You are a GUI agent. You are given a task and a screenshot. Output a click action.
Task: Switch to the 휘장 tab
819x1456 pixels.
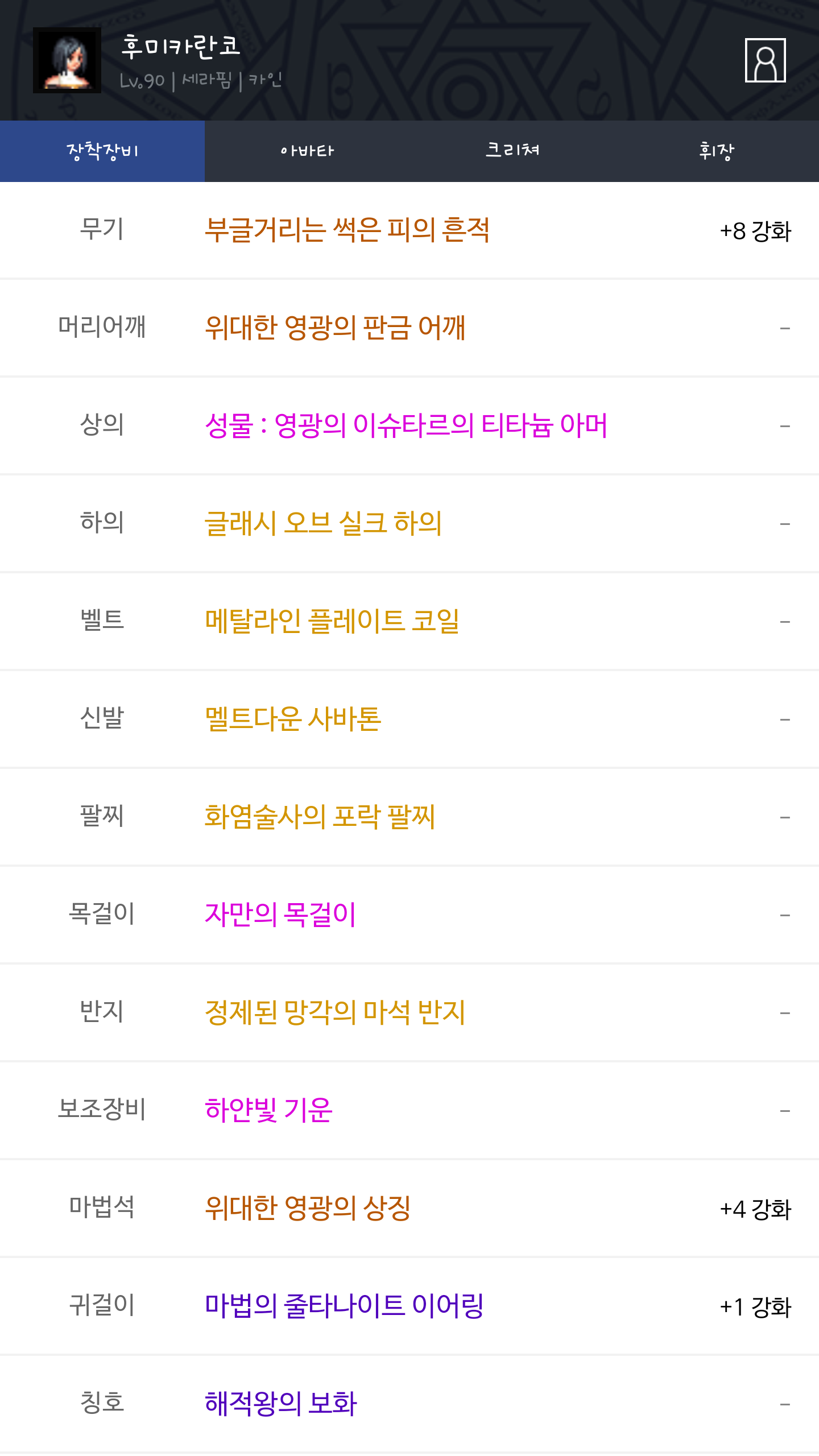tap(717, 151)
